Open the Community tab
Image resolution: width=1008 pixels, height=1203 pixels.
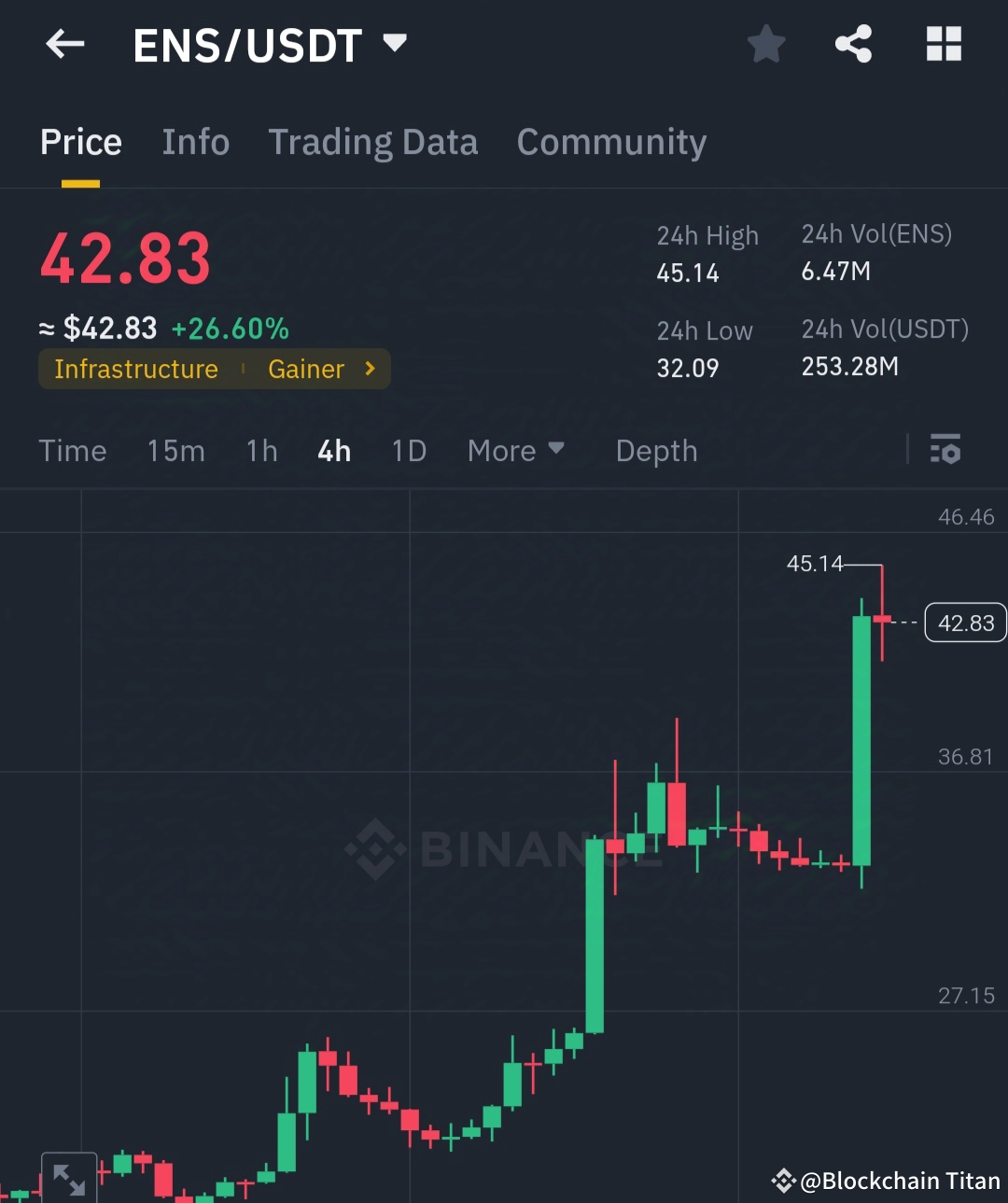click(x=611, y=142)
